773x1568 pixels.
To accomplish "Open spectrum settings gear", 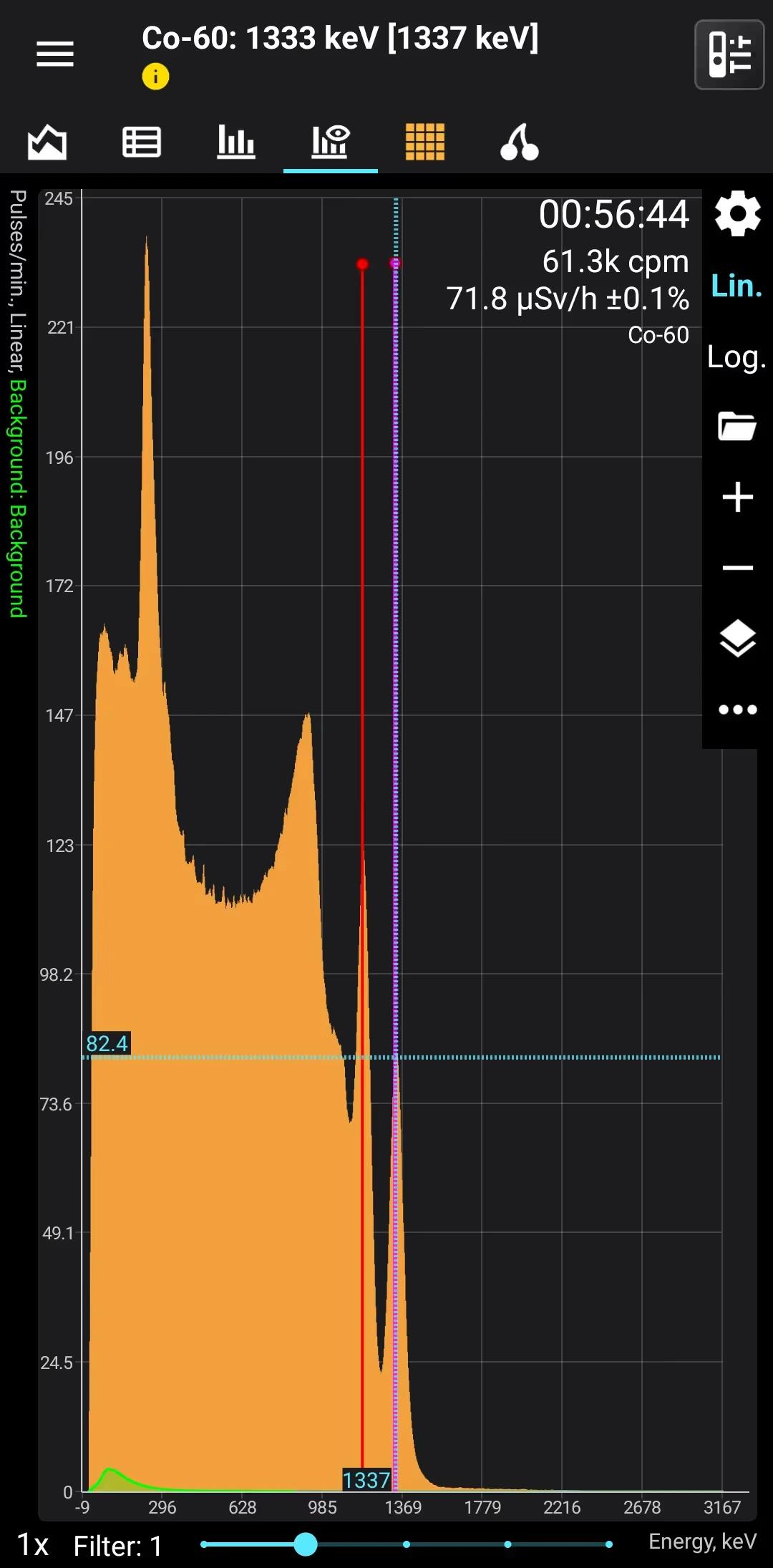I will 737,213.
